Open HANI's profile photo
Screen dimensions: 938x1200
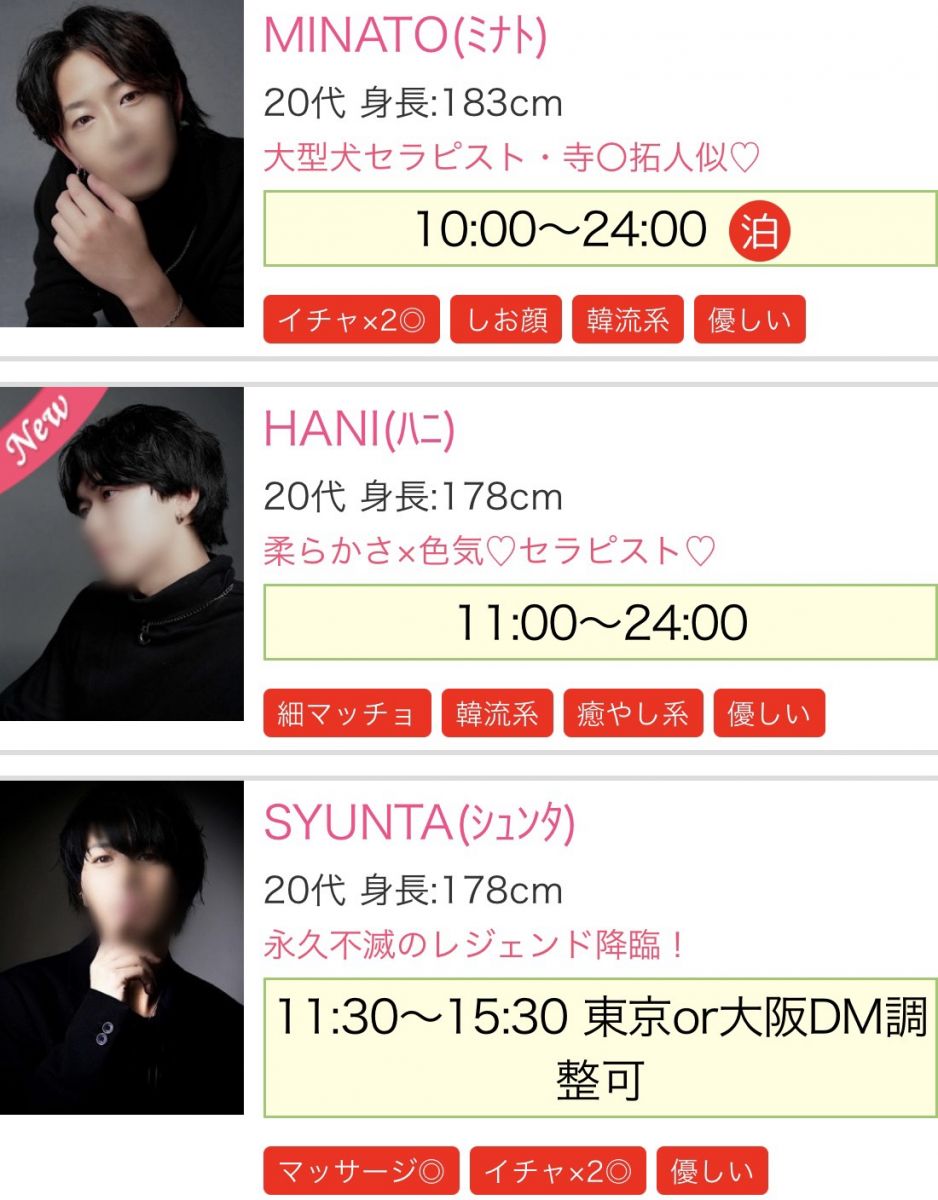pyautogui.click(x=121, y=553)
